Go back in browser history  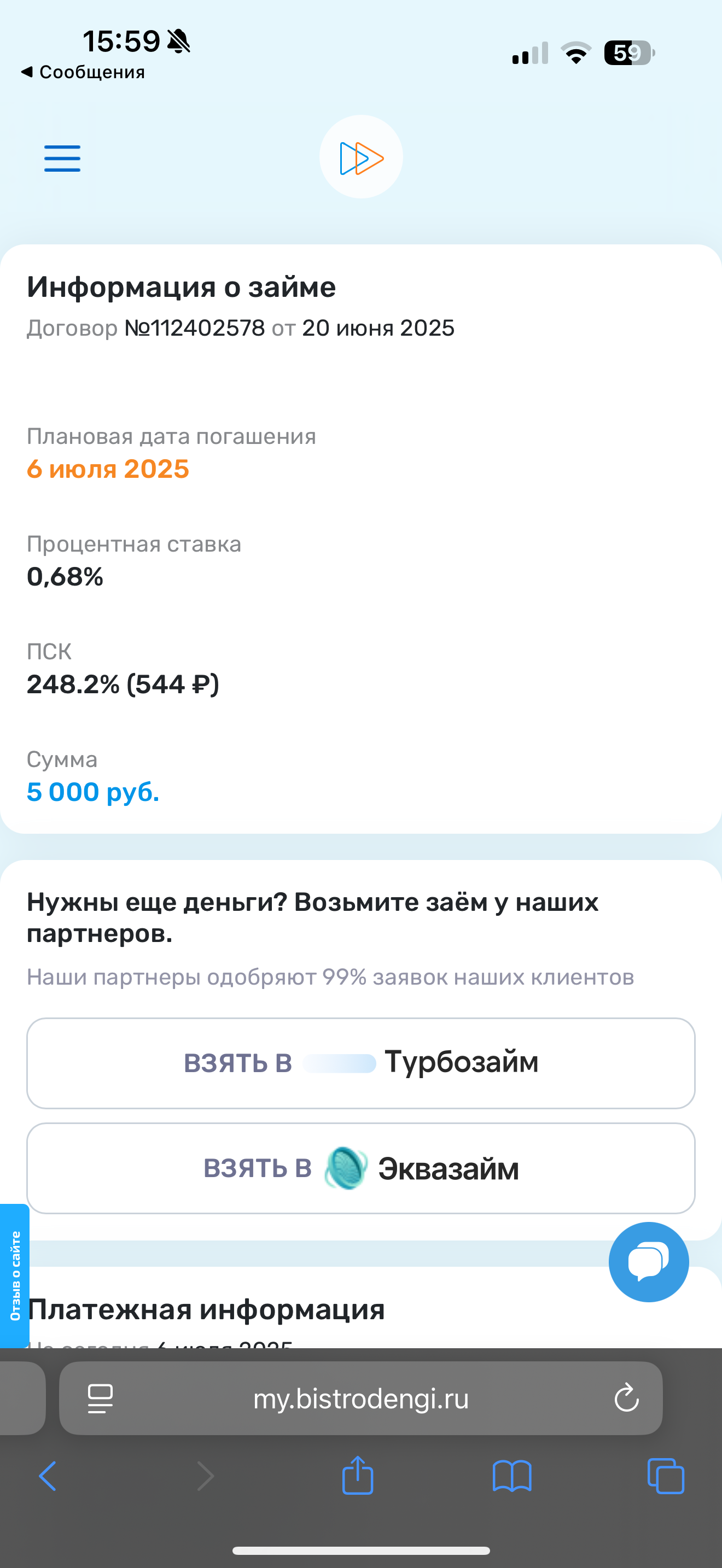(x=48, y=1476)
